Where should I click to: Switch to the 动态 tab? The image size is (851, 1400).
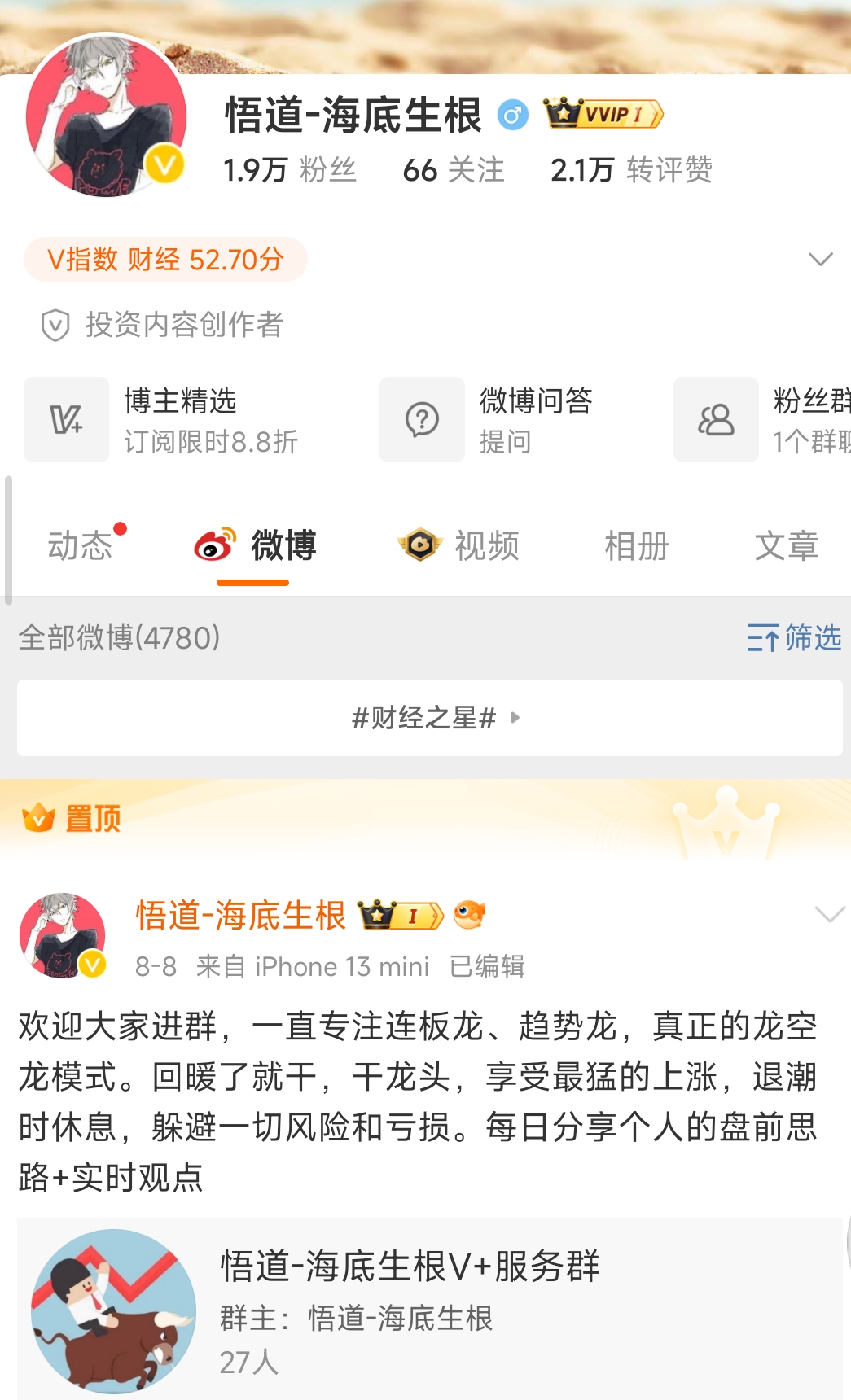tap(80, 545)
